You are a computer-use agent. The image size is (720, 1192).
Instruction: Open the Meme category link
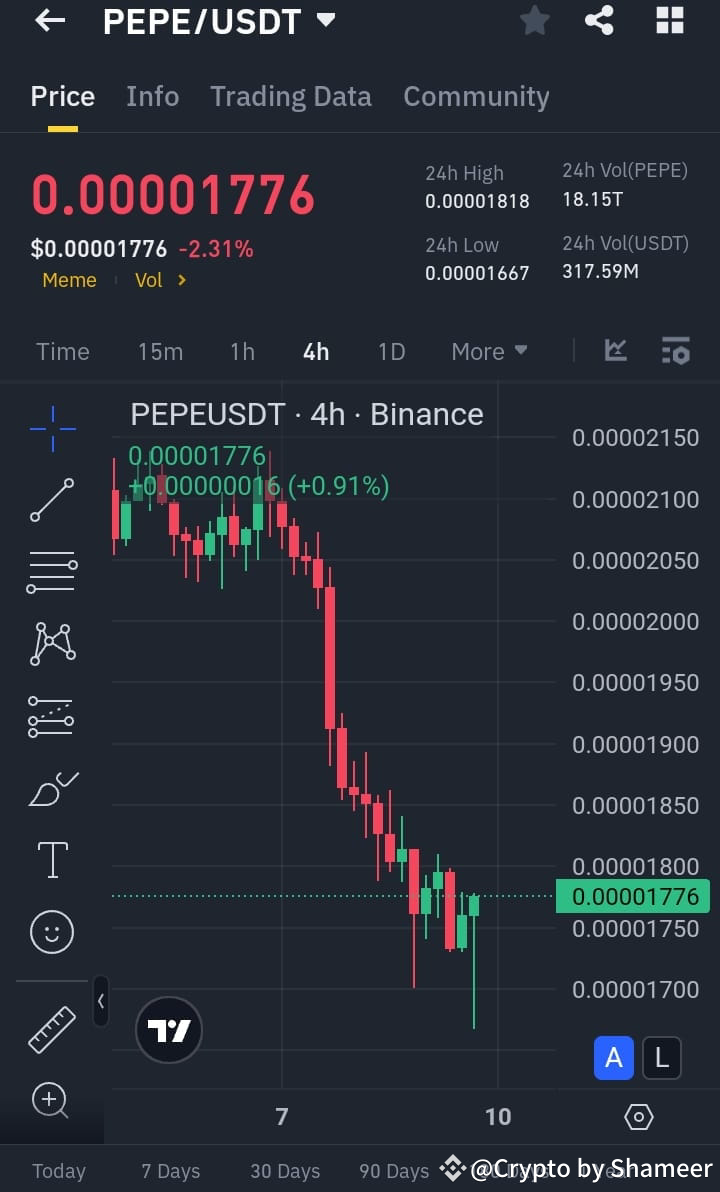click(x=69, y=280)
